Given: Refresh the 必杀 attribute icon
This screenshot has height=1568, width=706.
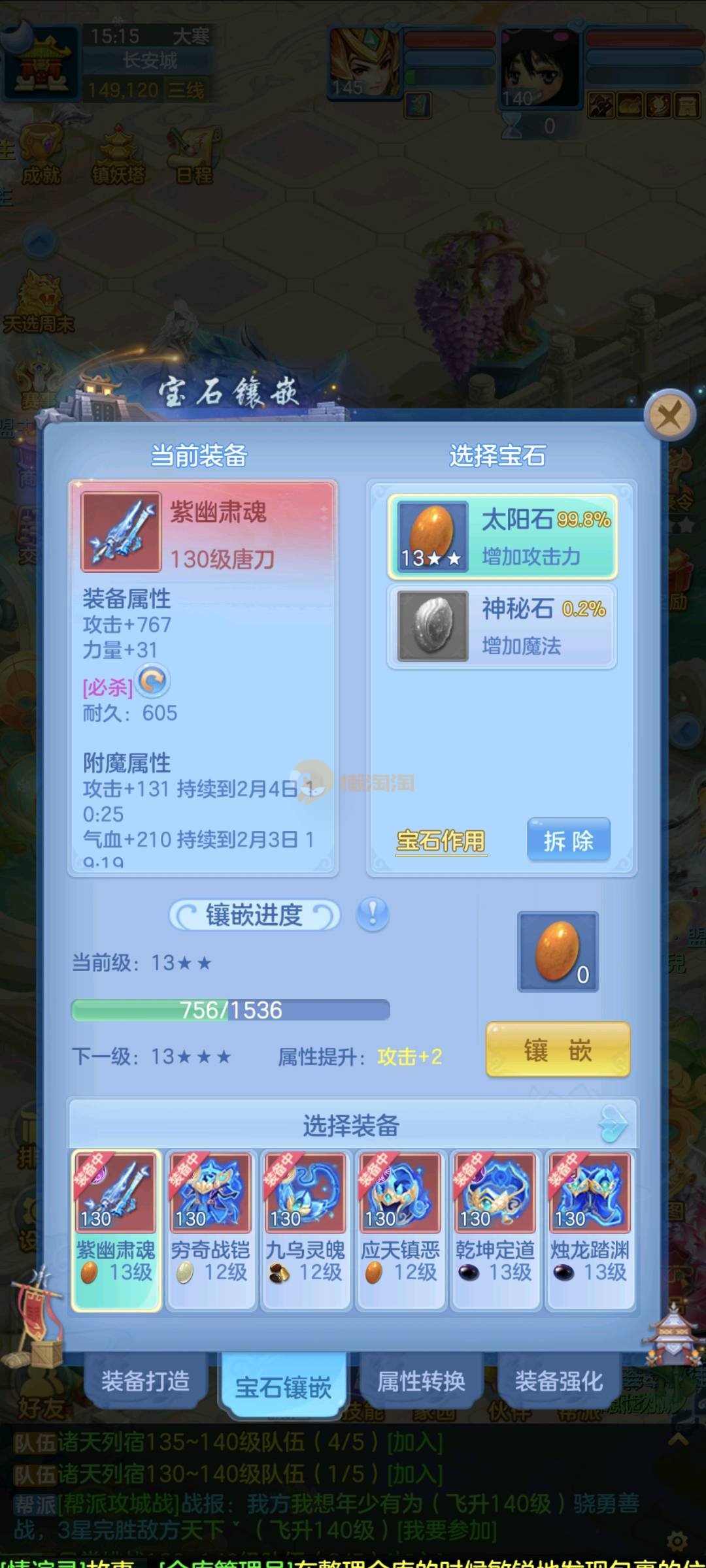Looking at the screenshot, I should click(153, 681).
